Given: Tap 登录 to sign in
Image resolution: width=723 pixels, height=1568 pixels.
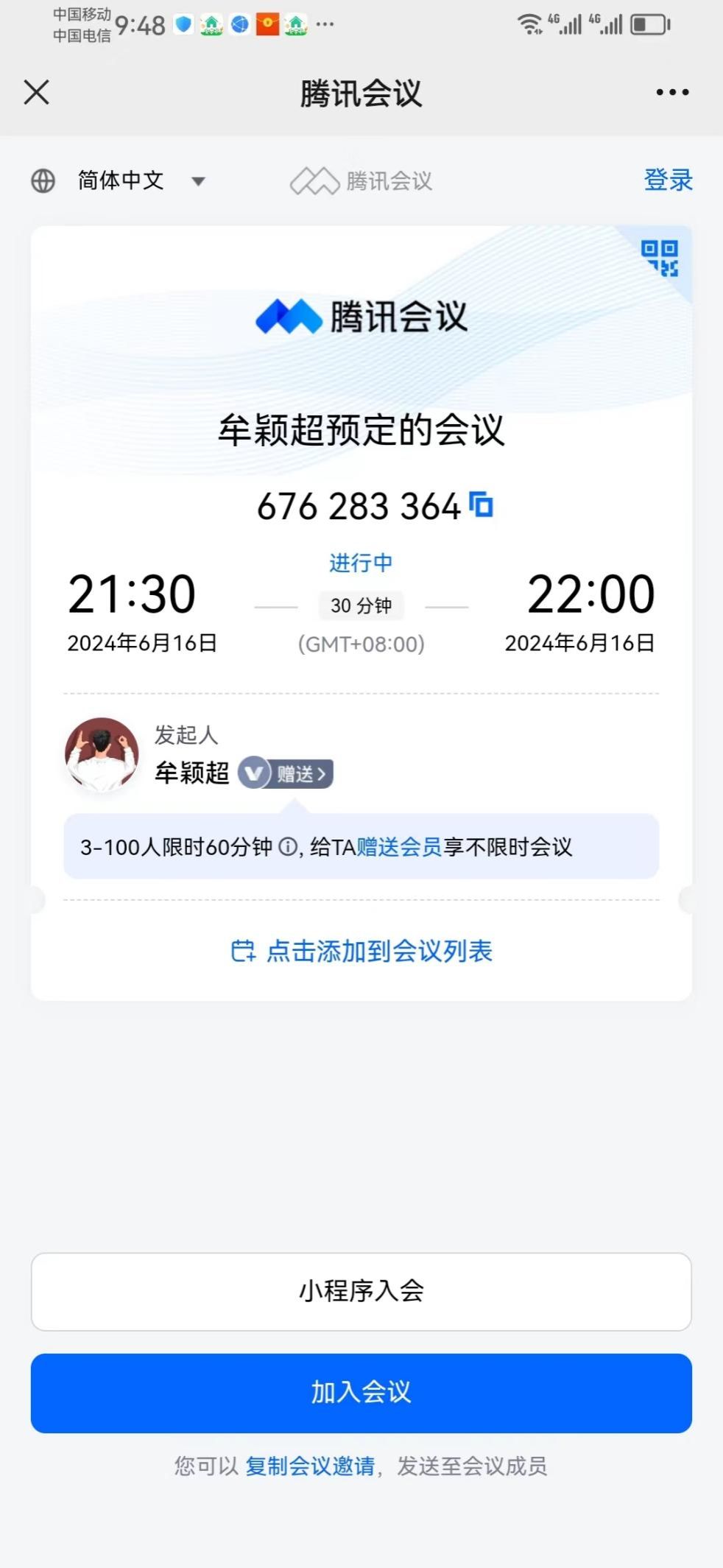Looking at the screenshot, I should point(668,180).
